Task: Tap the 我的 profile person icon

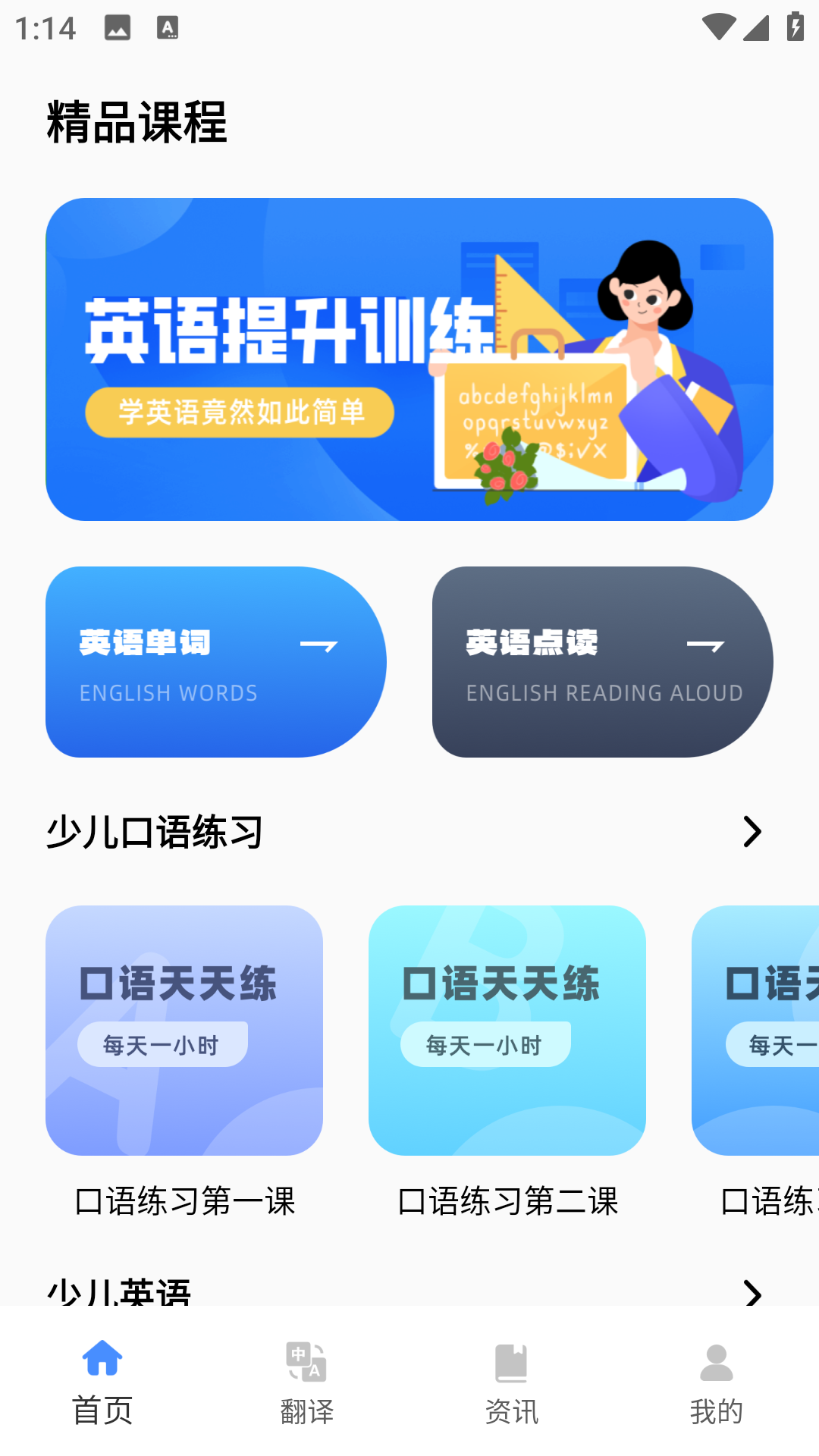Action: 715,1363
